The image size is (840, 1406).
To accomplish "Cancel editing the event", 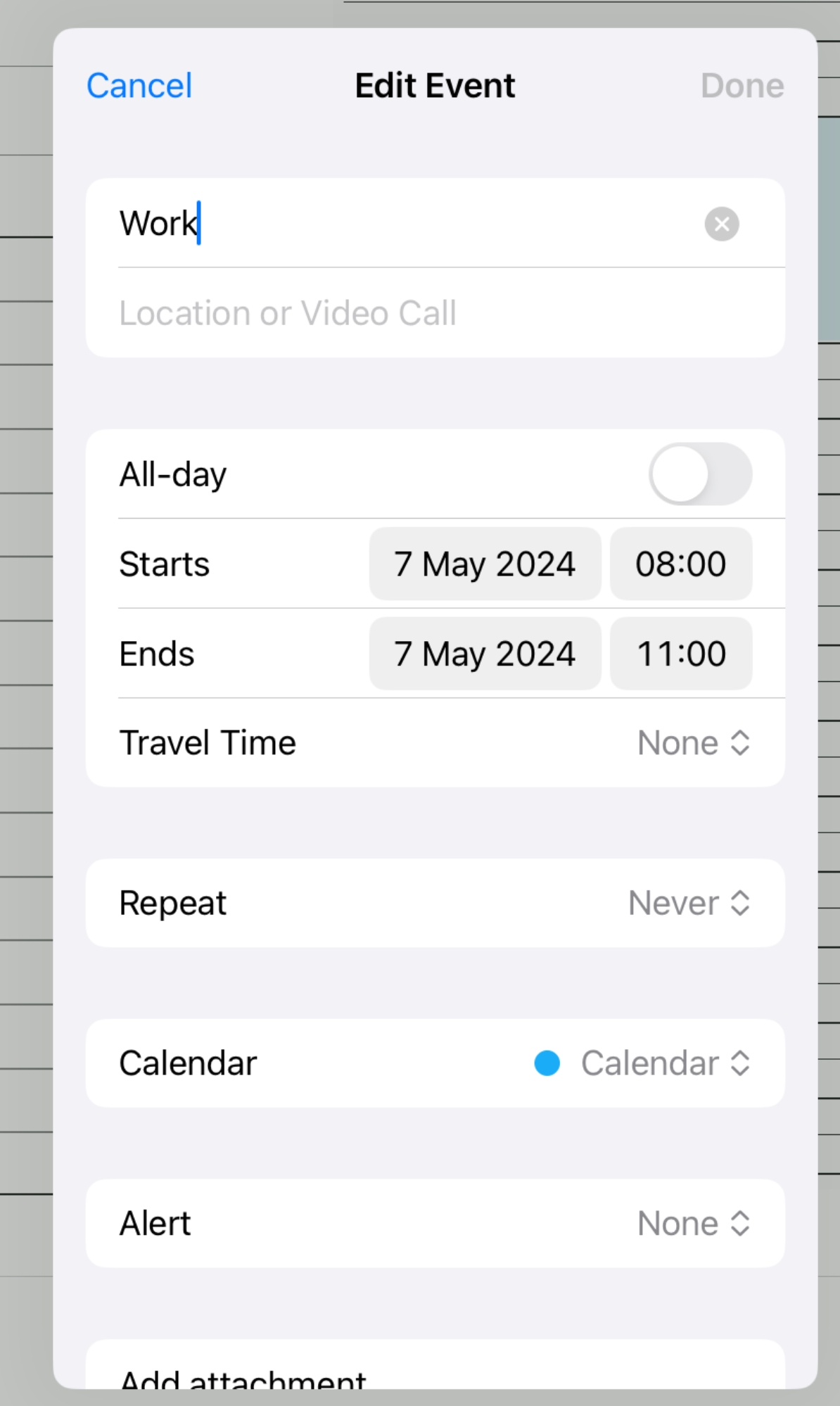I will 139,86.
